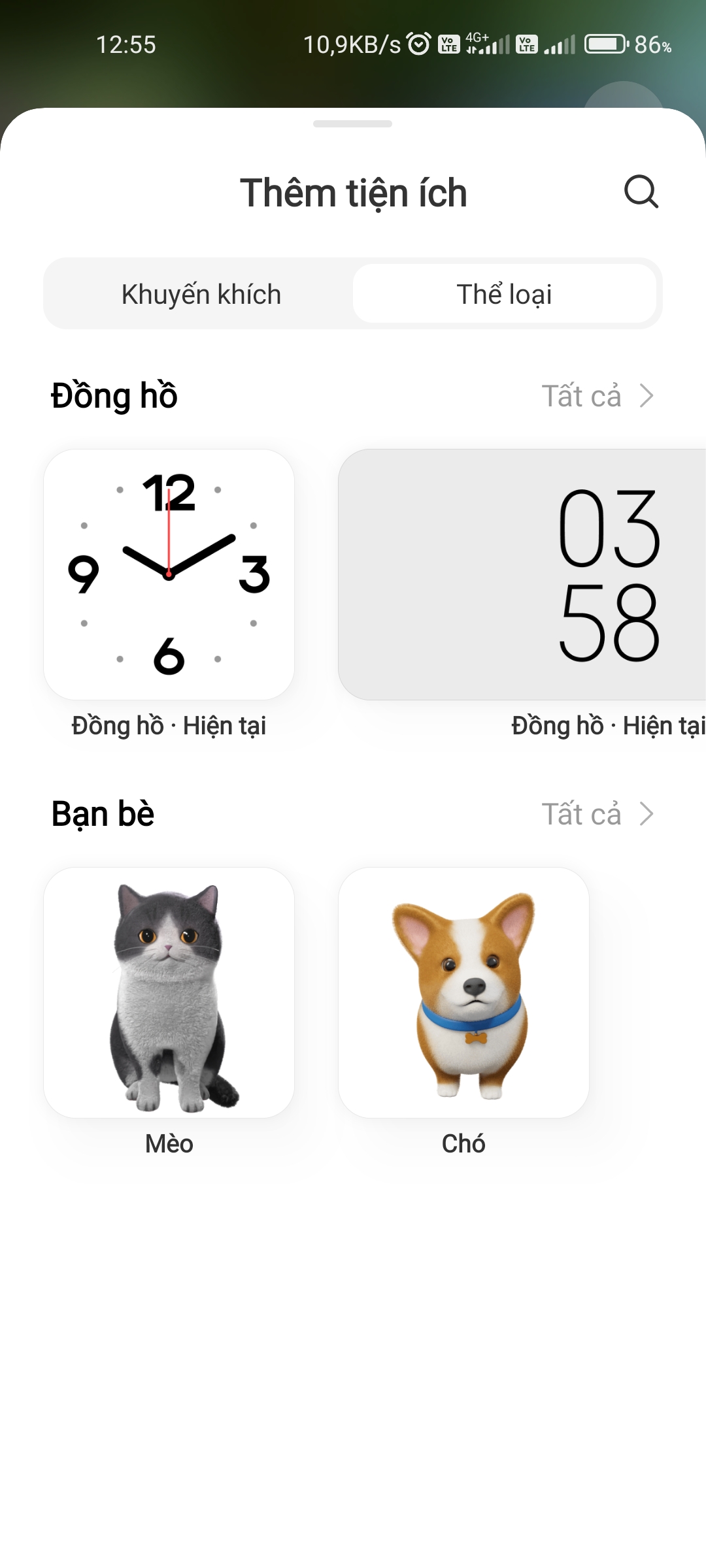Viewport: 706px width, 1568px height.
Task: Choose the digital clock widget showing 03 58
Action: point(522,574)
